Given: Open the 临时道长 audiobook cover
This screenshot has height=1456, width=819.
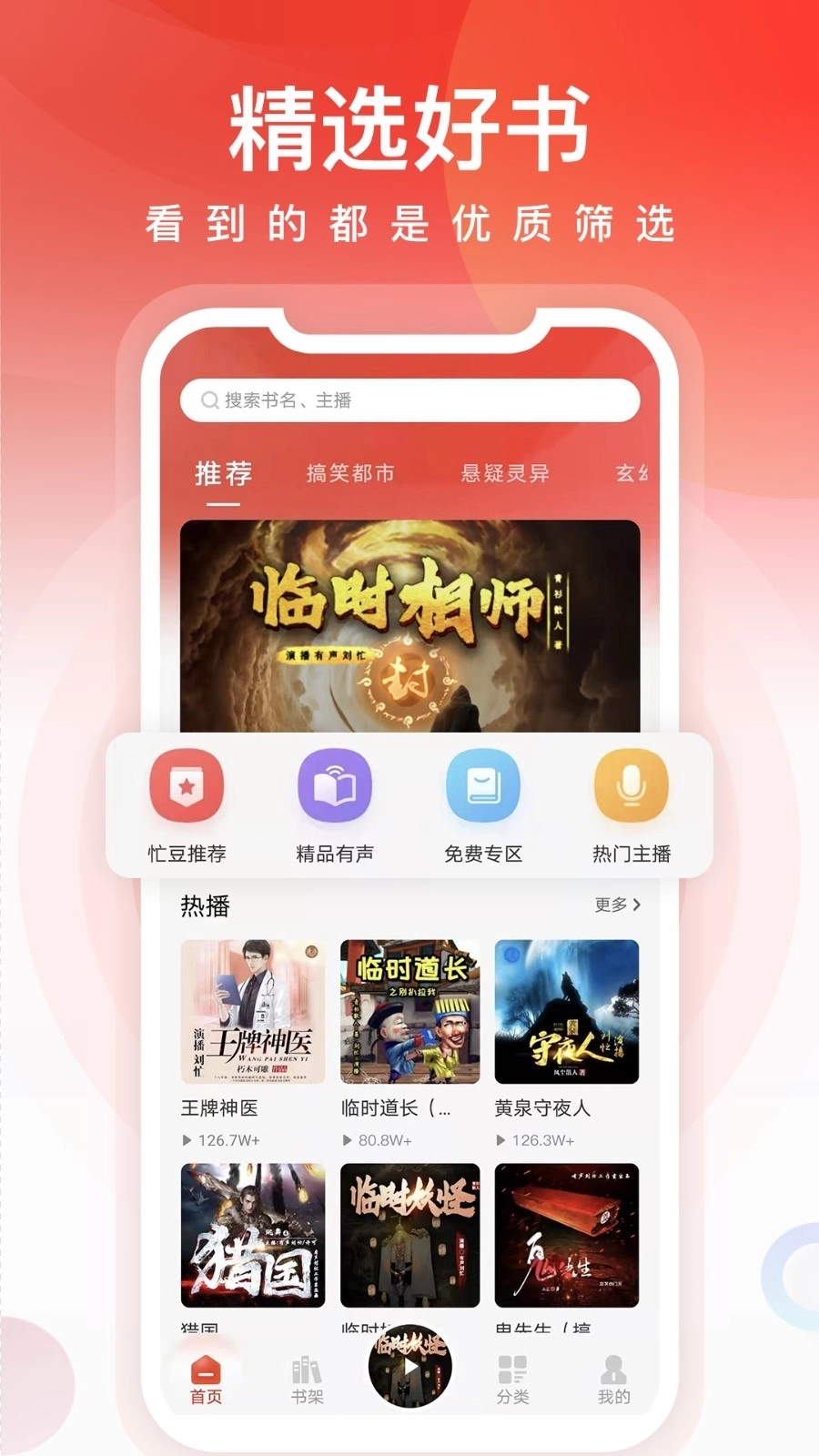Looking at the screenshot, I should (x=409, y=1012).
